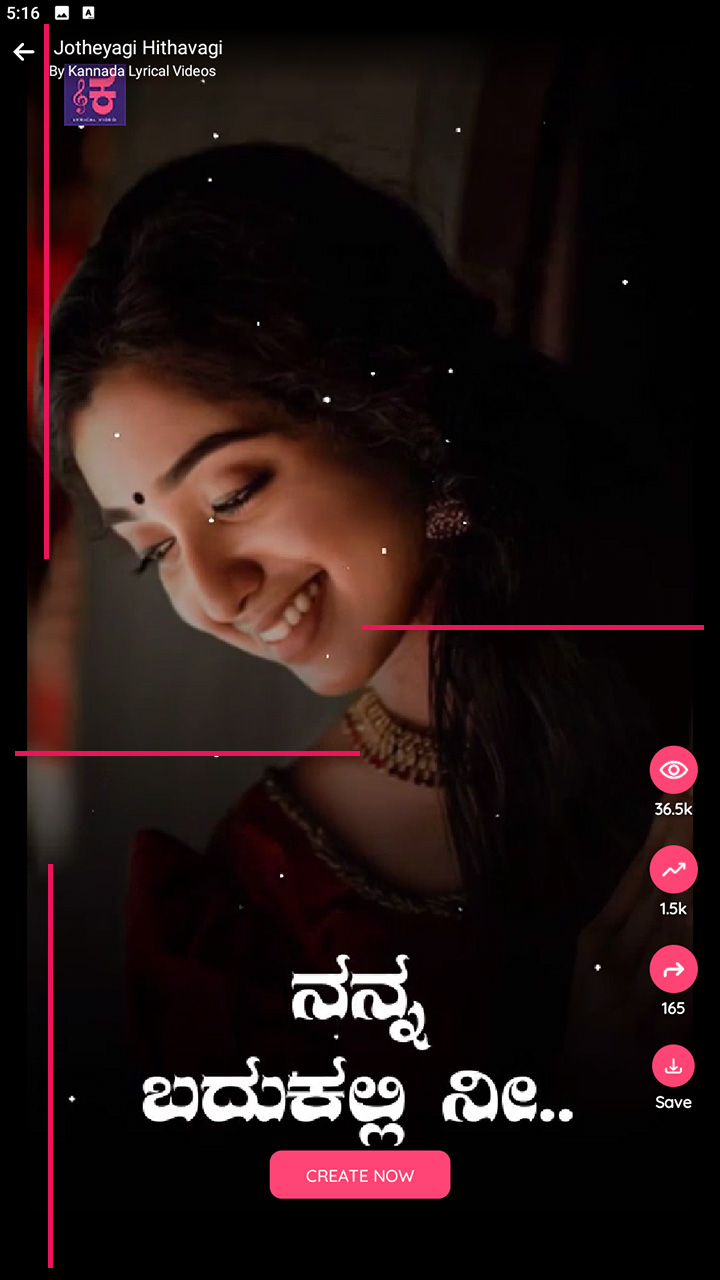Share the template via arrow icon
720x1280 pixels.
(673, 969)
